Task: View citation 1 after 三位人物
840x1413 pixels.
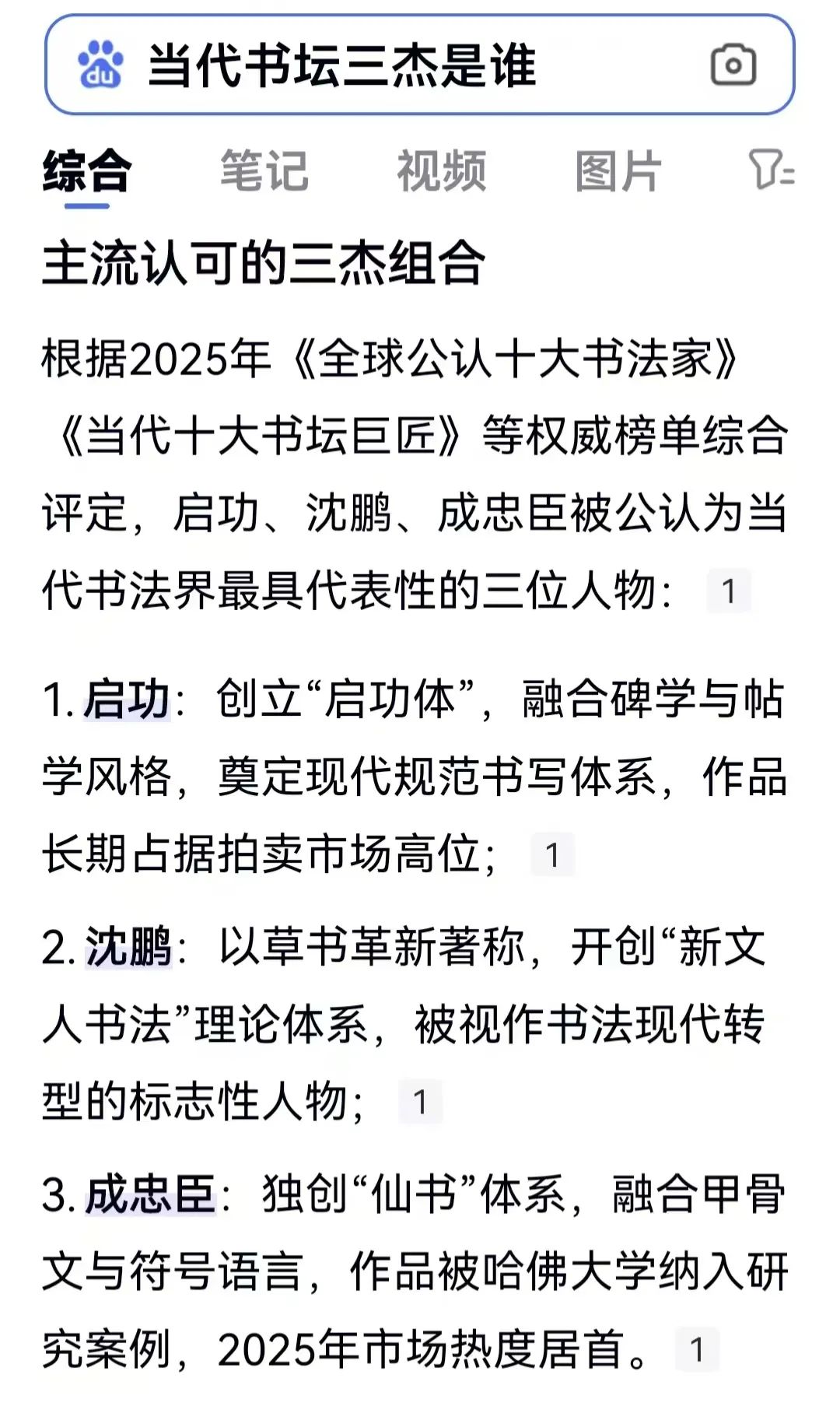Action: [729, 591]
